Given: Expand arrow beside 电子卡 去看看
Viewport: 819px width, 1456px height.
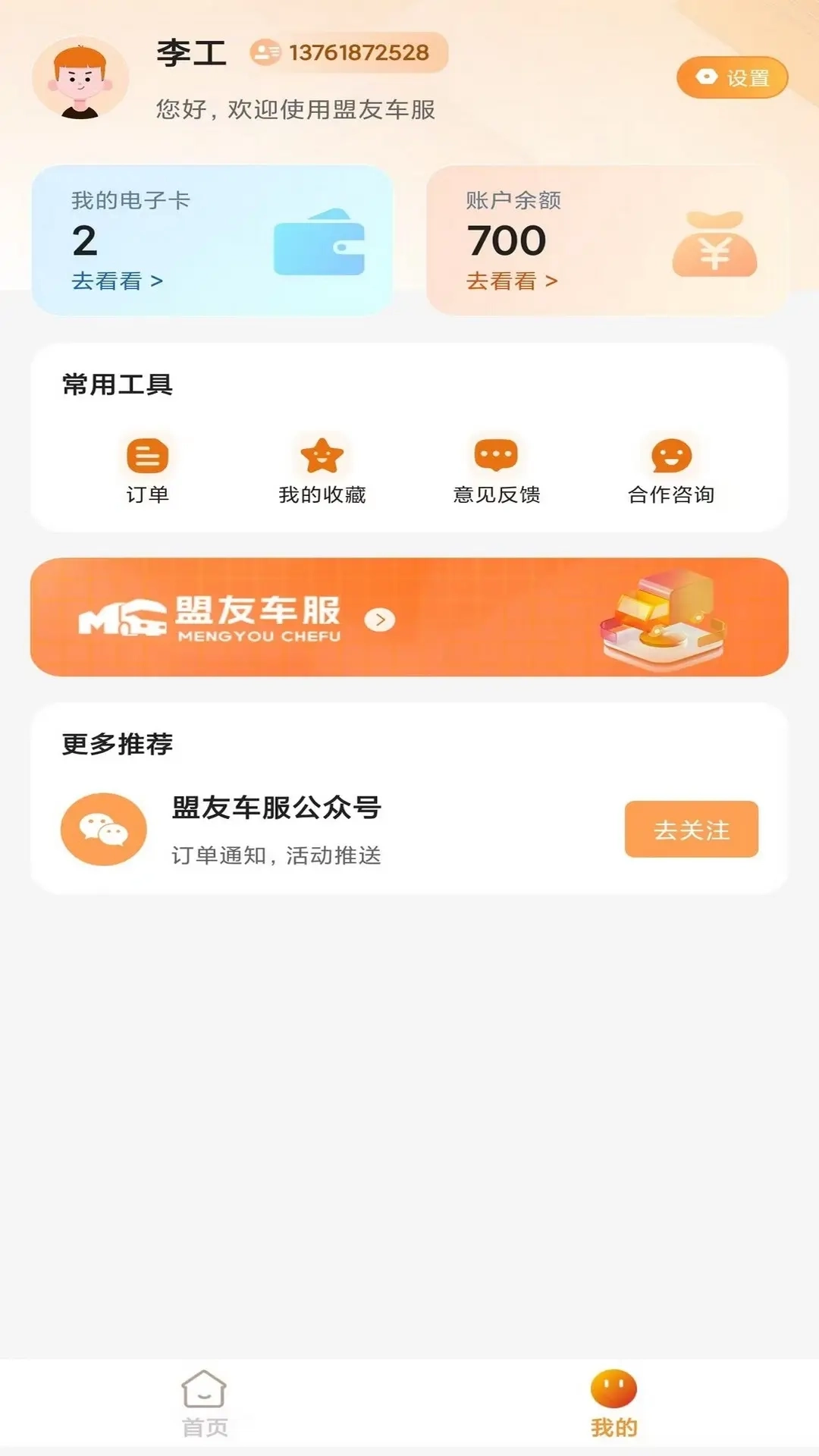Looking at the screenshot, I should point(156,281).
